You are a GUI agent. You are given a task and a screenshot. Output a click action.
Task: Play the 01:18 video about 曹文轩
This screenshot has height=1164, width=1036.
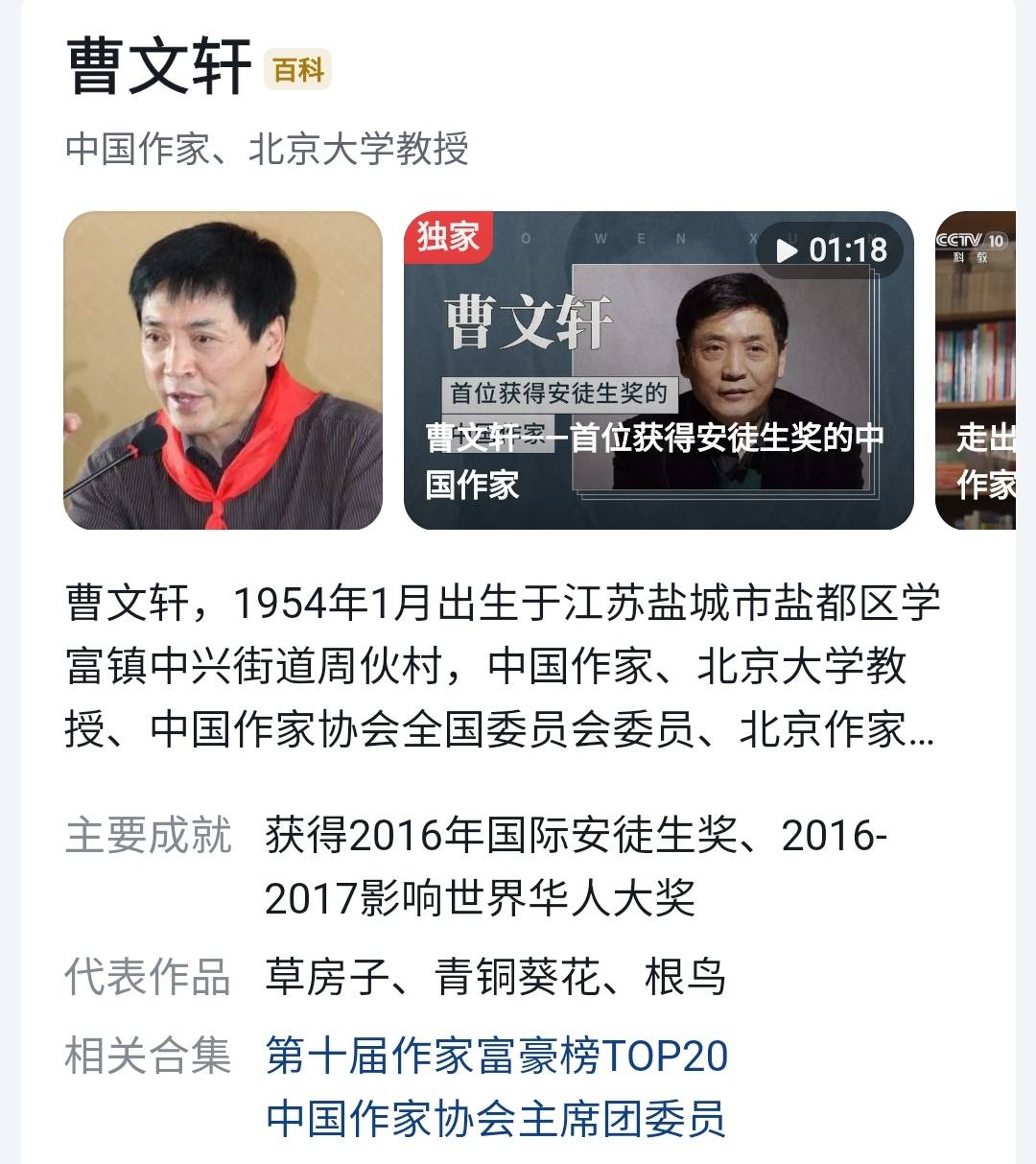tap(658, 370)
